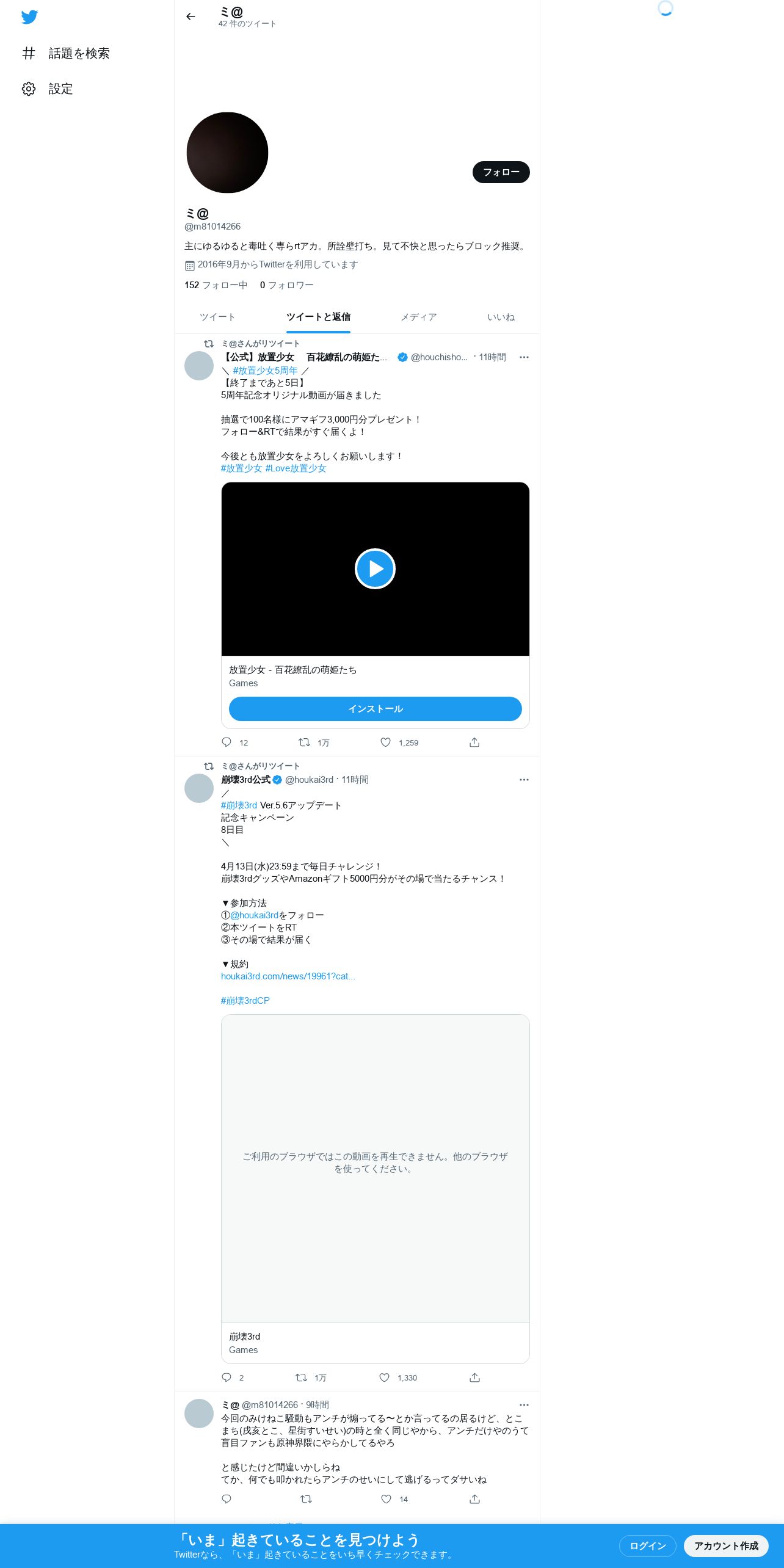The height and width of the screenshot is (1568, 784).
Task: Open the houkai3rd.com news link
Action: [x=288, y=976]
